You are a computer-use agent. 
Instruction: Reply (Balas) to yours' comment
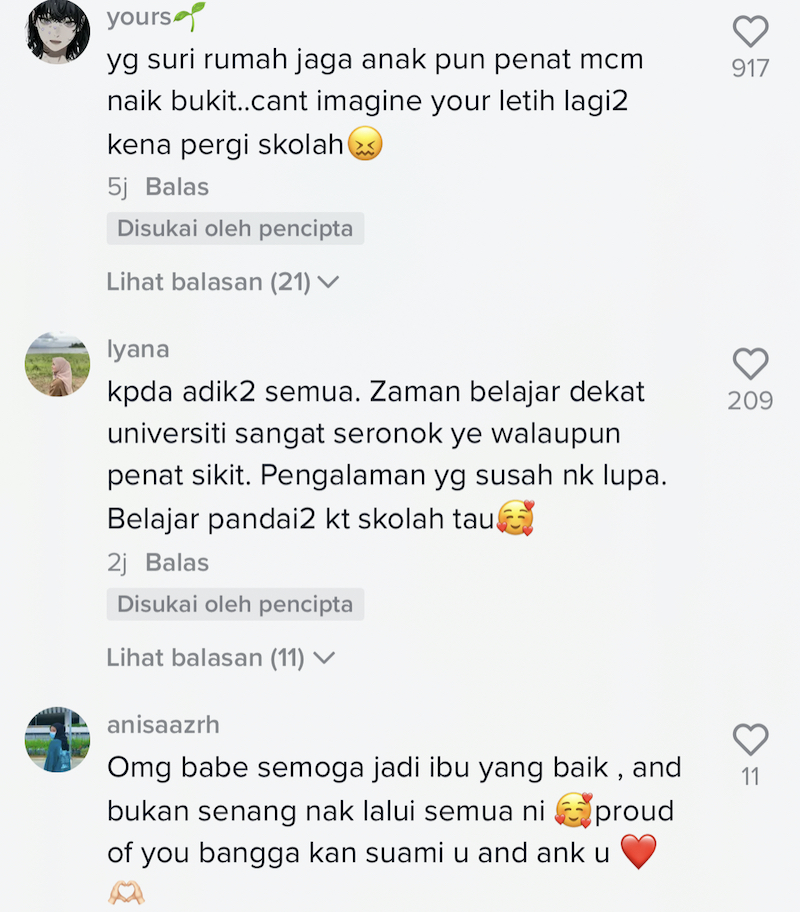[177, 187]
